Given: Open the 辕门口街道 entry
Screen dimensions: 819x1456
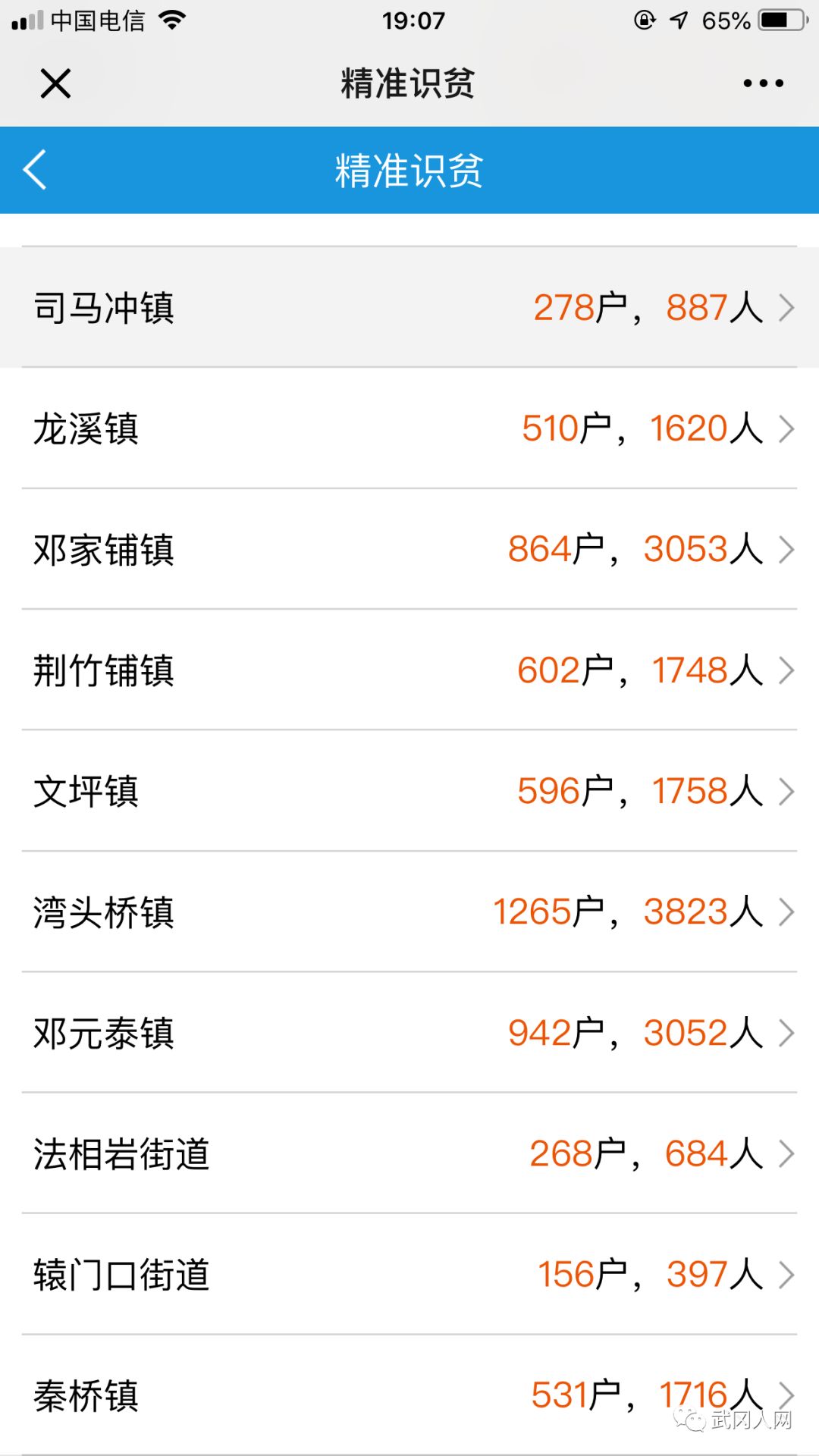Looking at the screenshot, I should click(x=409, y=1274).
